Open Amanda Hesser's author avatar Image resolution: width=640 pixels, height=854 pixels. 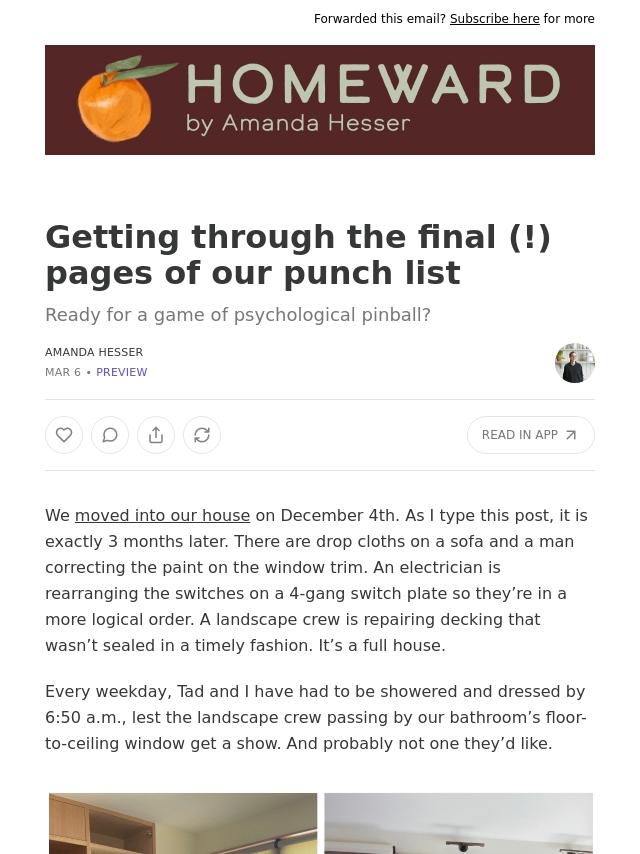574,363
